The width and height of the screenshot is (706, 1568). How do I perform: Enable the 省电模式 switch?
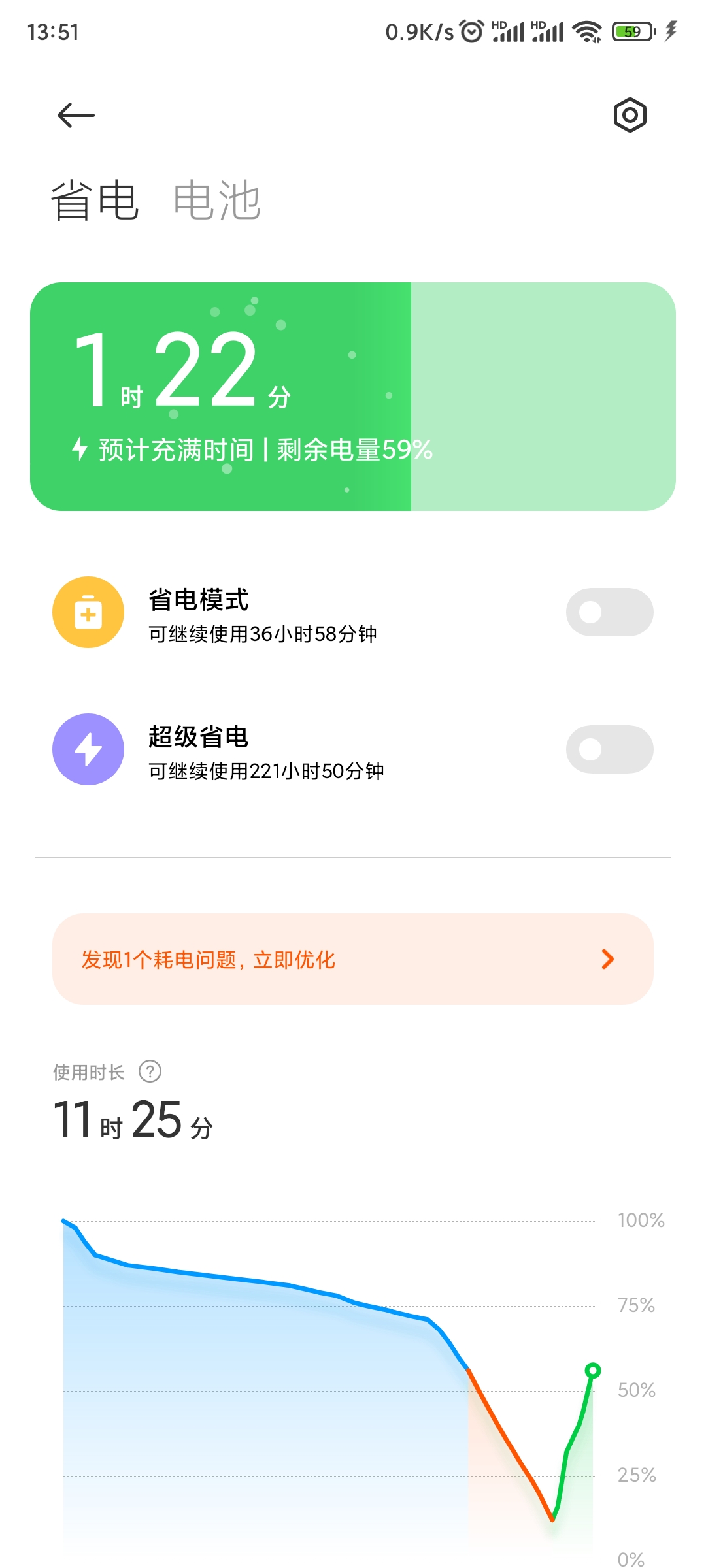609,612
